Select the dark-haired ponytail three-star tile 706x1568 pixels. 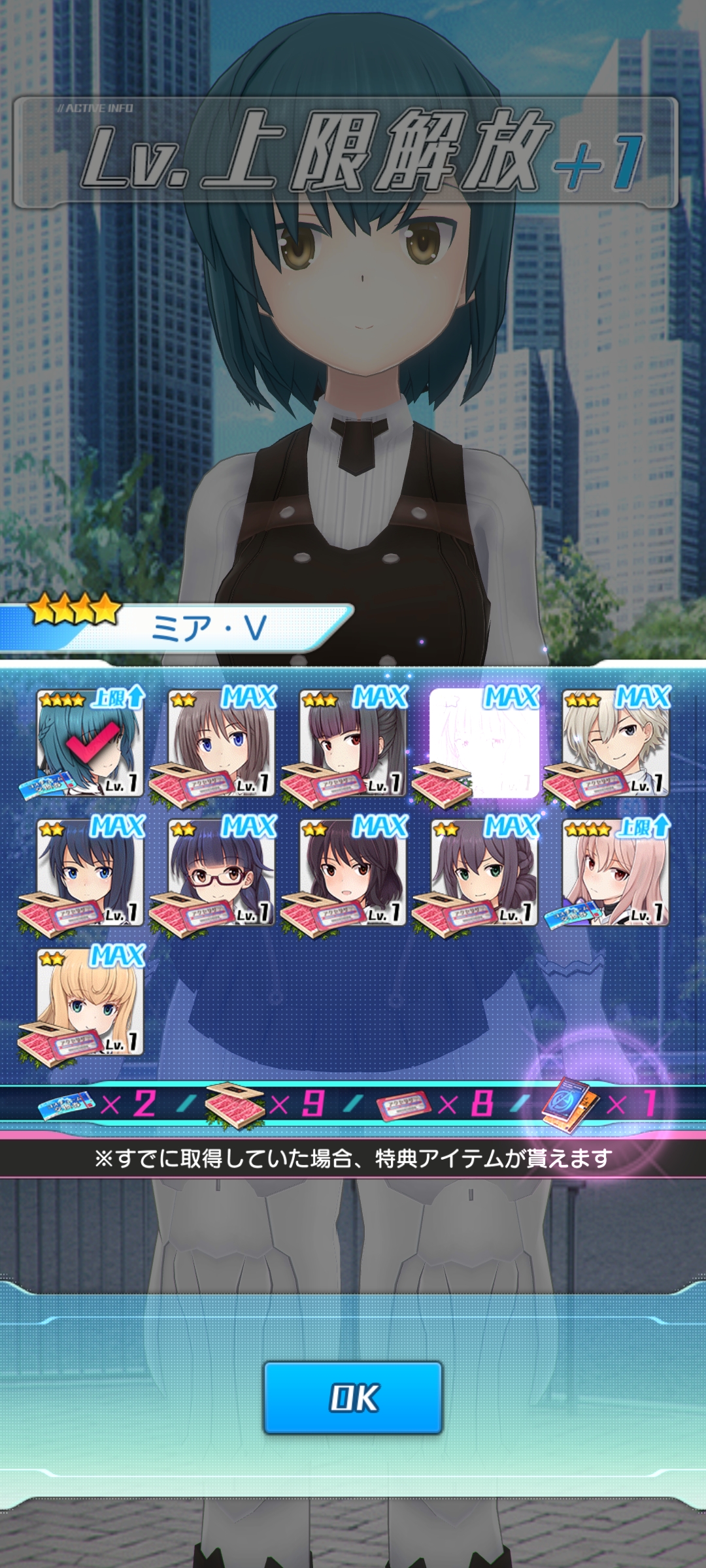[353, 742]
